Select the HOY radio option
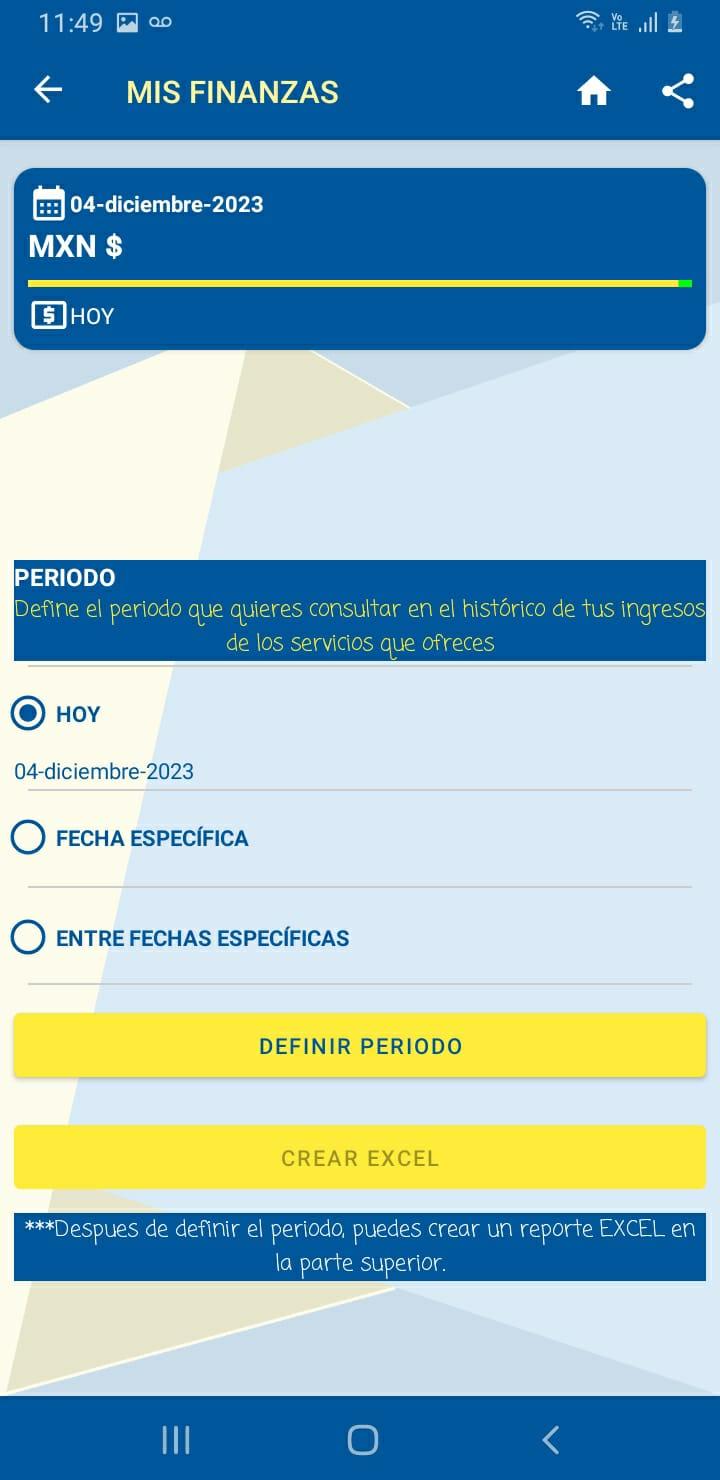This screenshot has width=720, height=1480. coord(56,714)
